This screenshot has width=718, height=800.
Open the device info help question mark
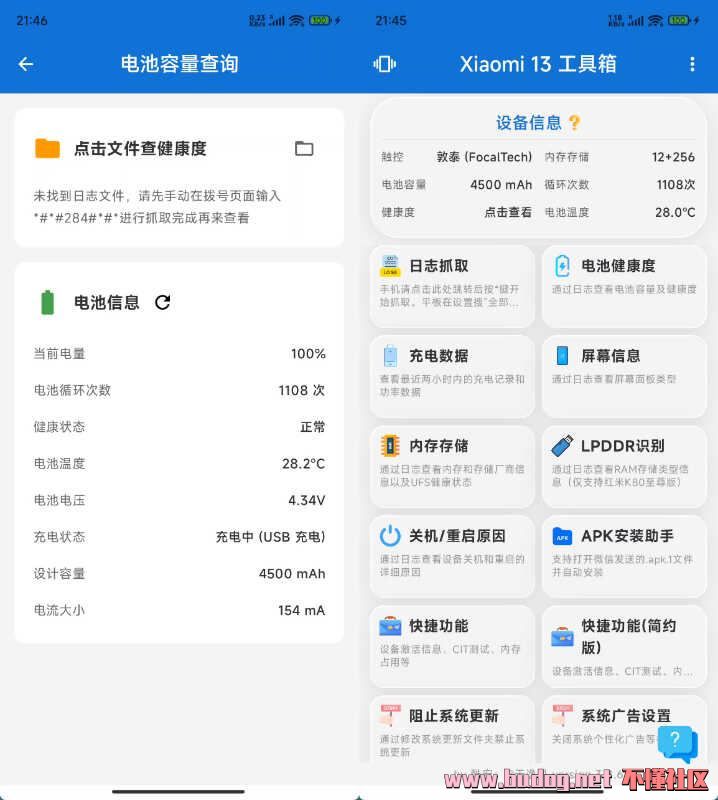tap(575, 123)
